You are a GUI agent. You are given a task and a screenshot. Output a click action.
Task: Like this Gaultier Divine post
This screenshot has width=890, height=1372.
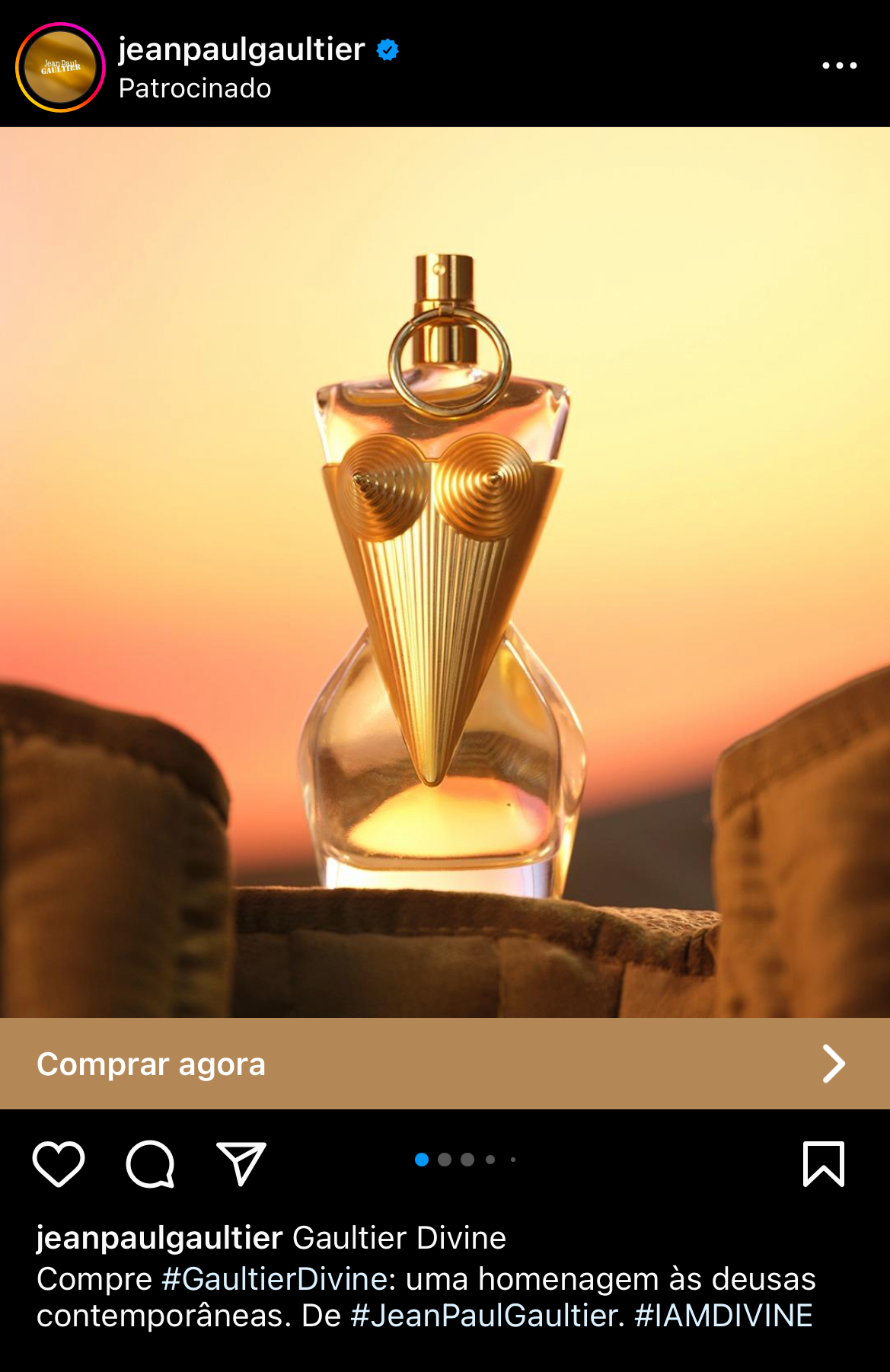pyautogui.click(x=59, y=1163)
